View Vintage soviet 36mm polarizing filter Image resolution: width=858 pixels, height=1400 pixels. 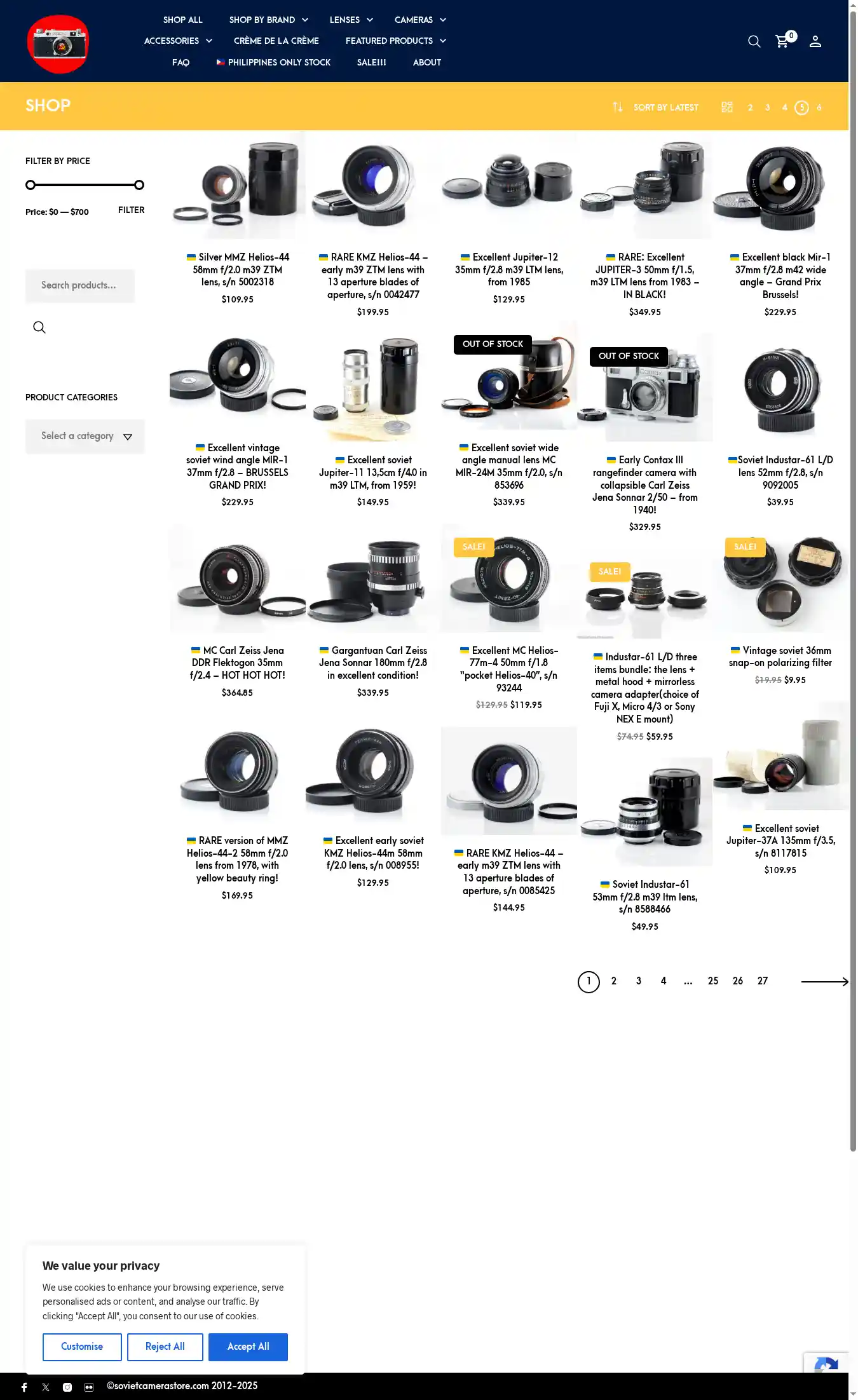[780, 656]
